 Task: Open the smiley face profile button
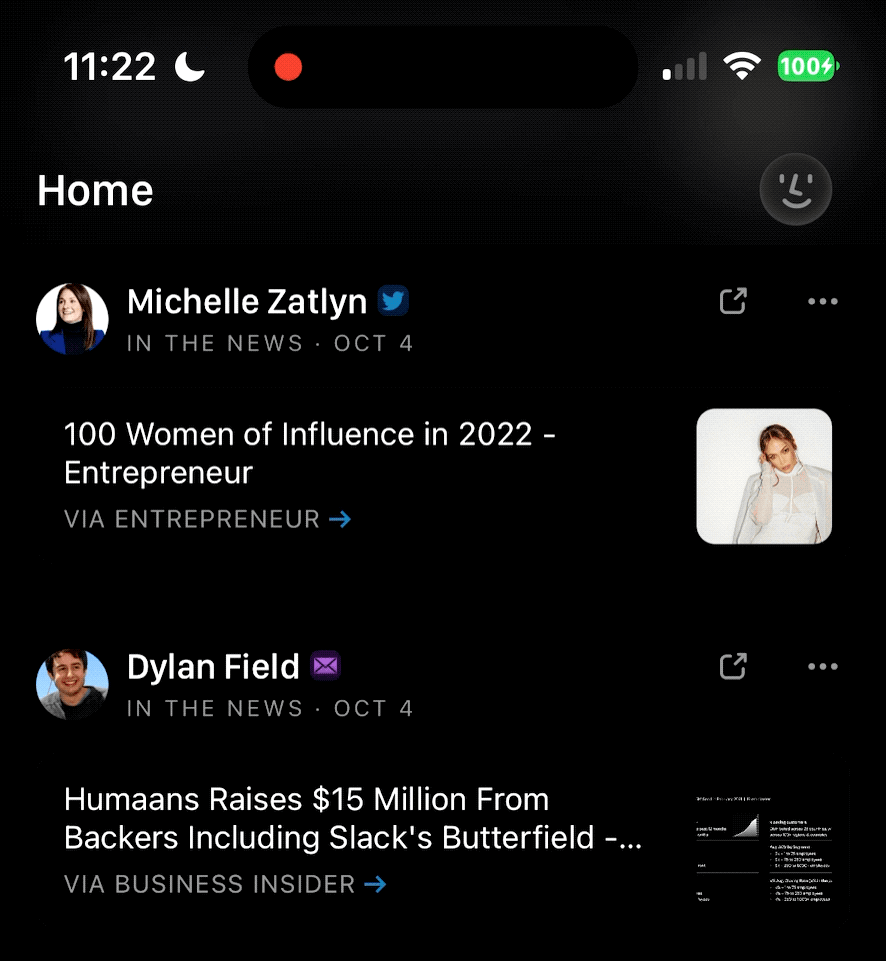coord(795,190)
